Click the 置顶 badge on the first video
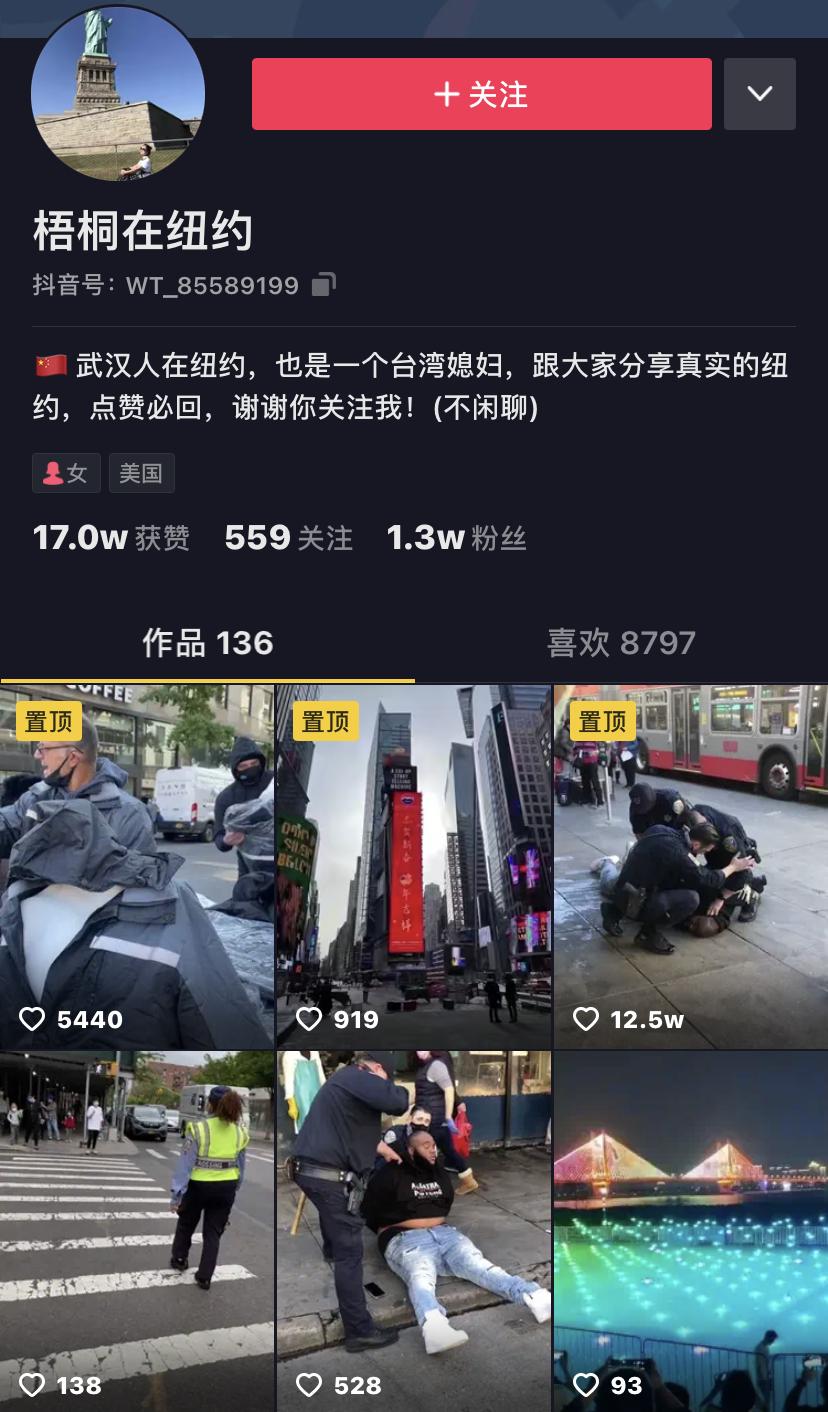The width and height of the screenshot is (828, 1412). (x=48, y=720)
